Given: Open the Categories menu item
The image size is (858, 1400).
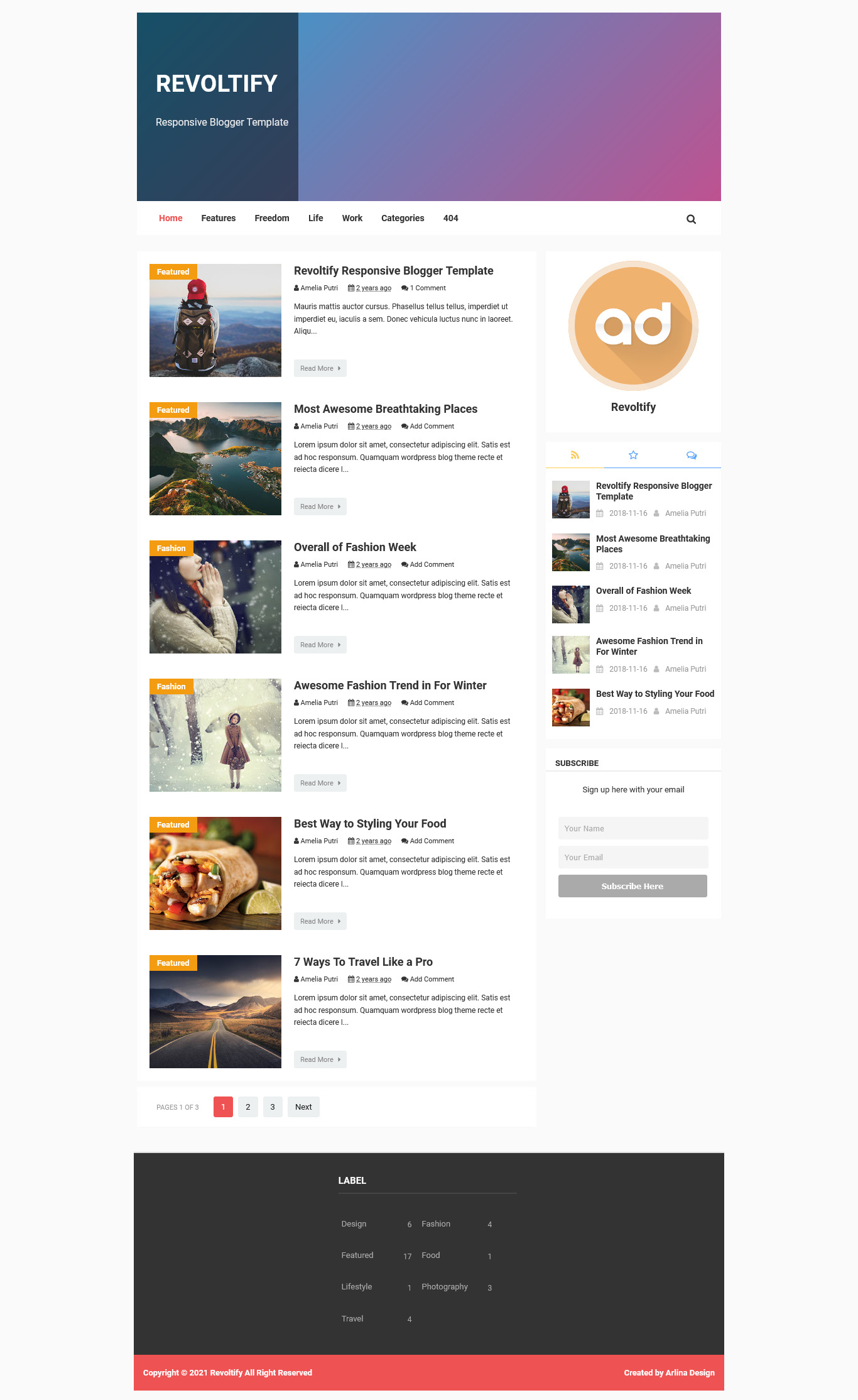Looking at the screenshot, I should 403,218.
